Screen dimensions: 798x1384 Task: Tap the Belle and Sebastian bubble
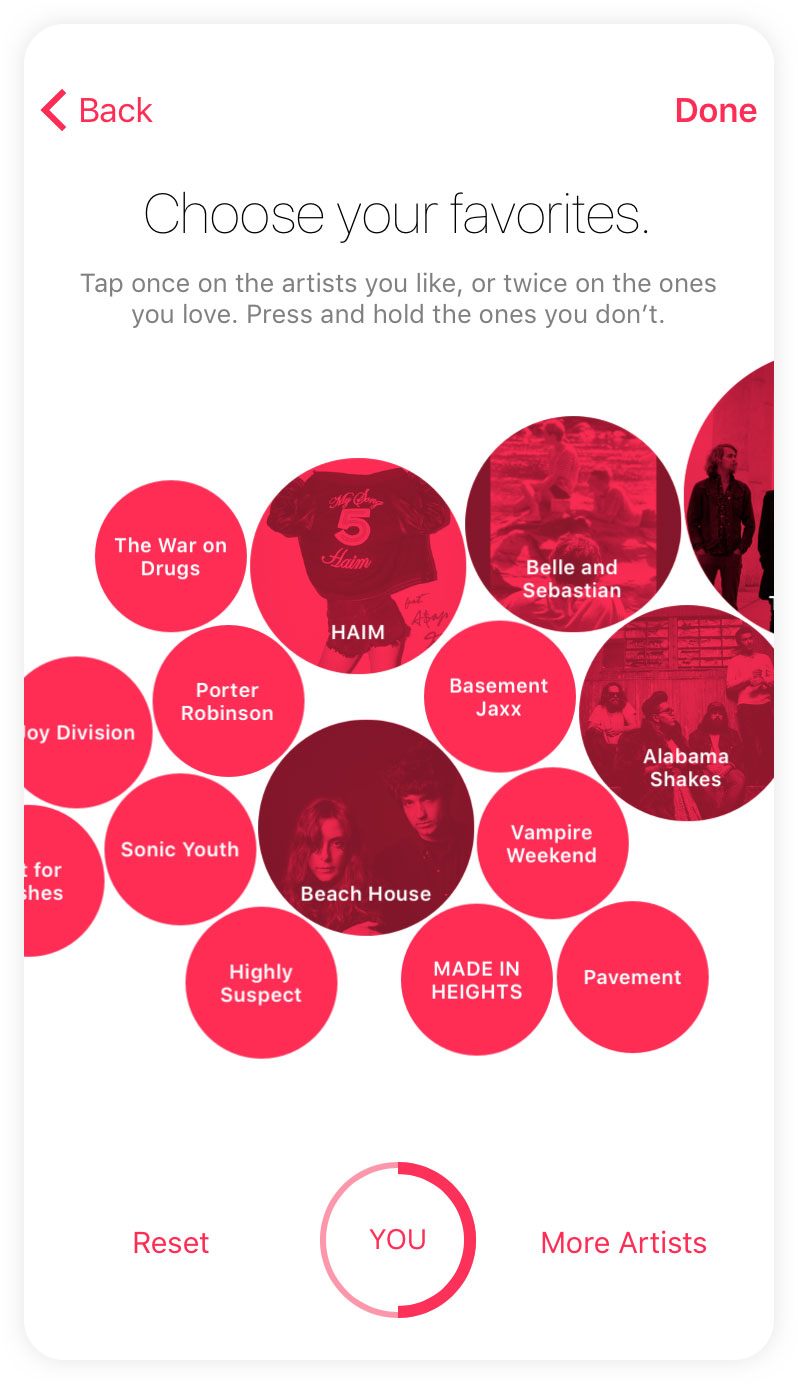[x=572, y=525]
